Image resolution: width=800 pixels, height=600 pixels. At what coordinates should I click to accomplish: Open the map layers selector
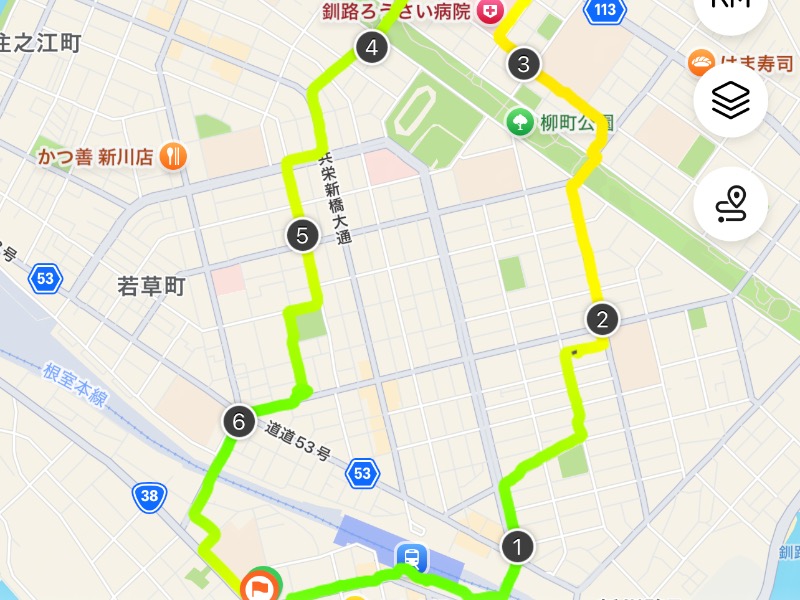point(731,100)
